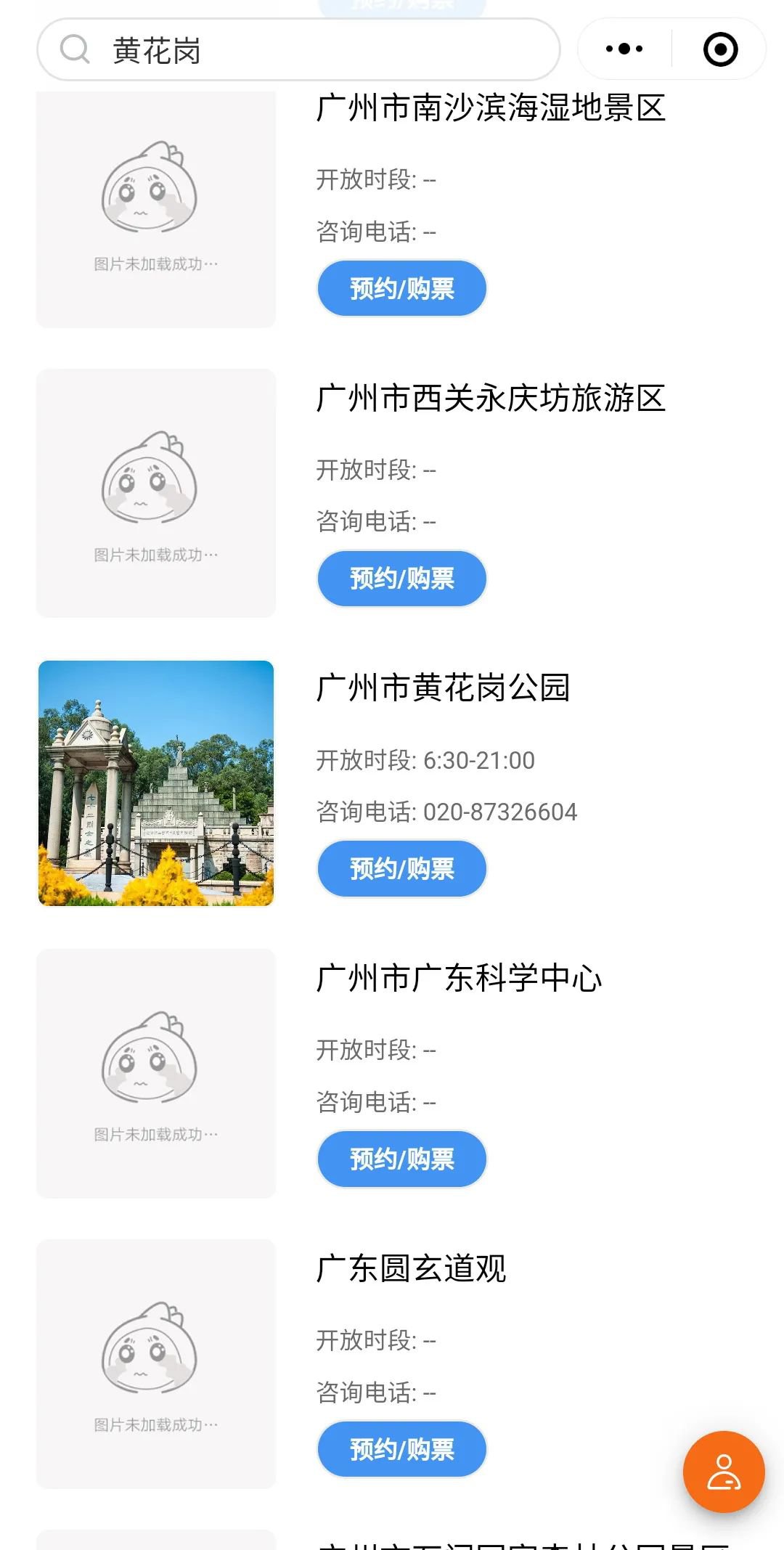Reserve tickets for 广州市西关永庆坊旅游区
The image size is (784, 1550).
tap(401, 579)
